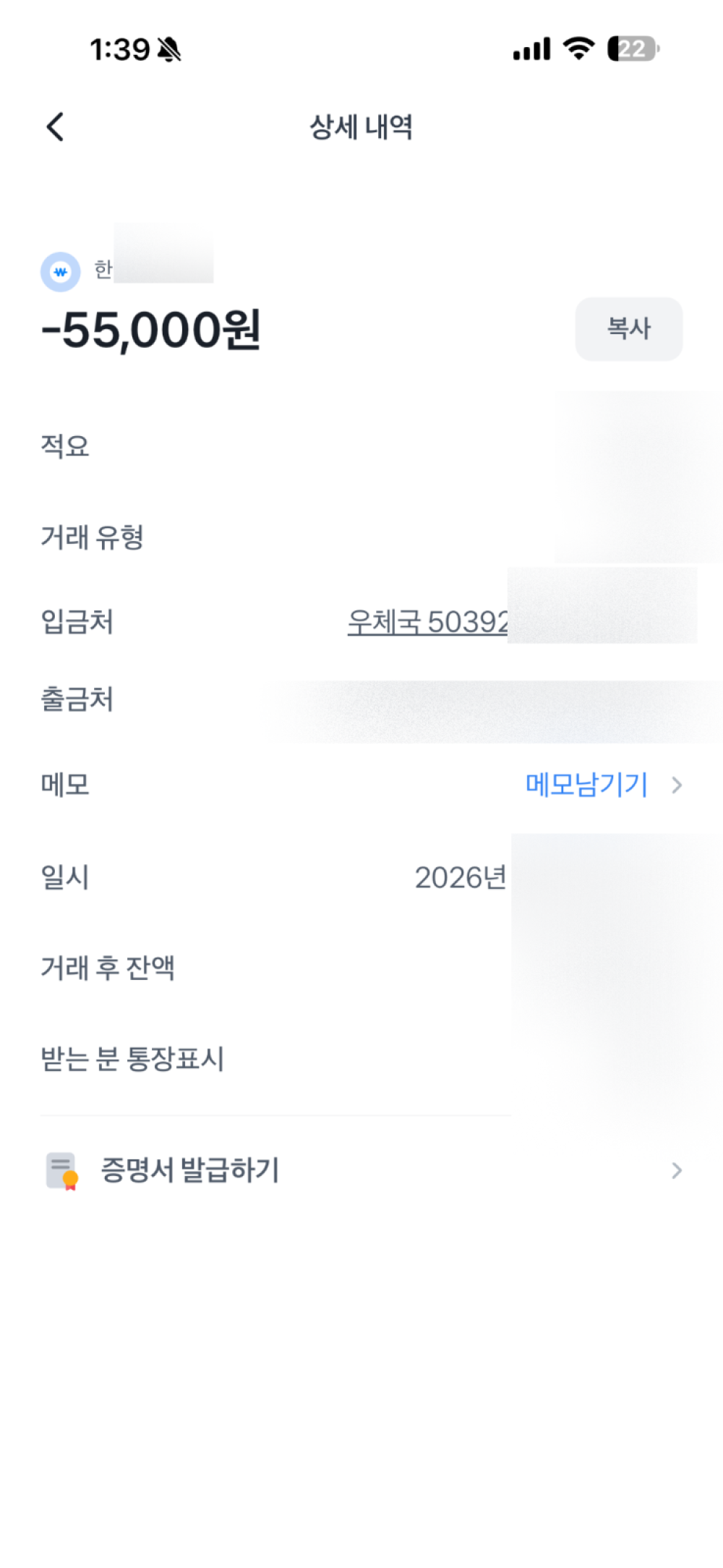Open the underlined 우체국 account link
This screenshot has height=1568, width=723.
coord(428,622)
